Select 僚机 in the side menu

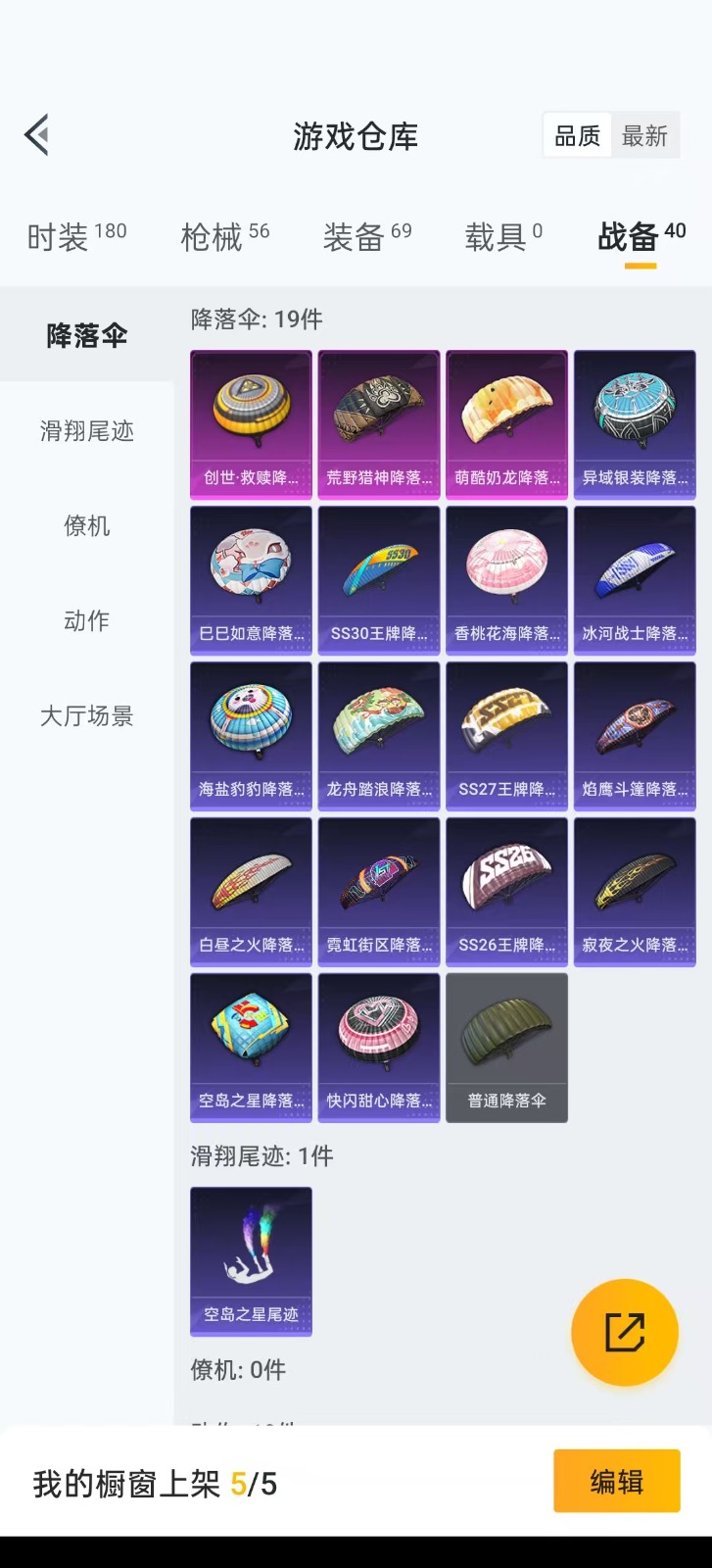click(86, 525)
